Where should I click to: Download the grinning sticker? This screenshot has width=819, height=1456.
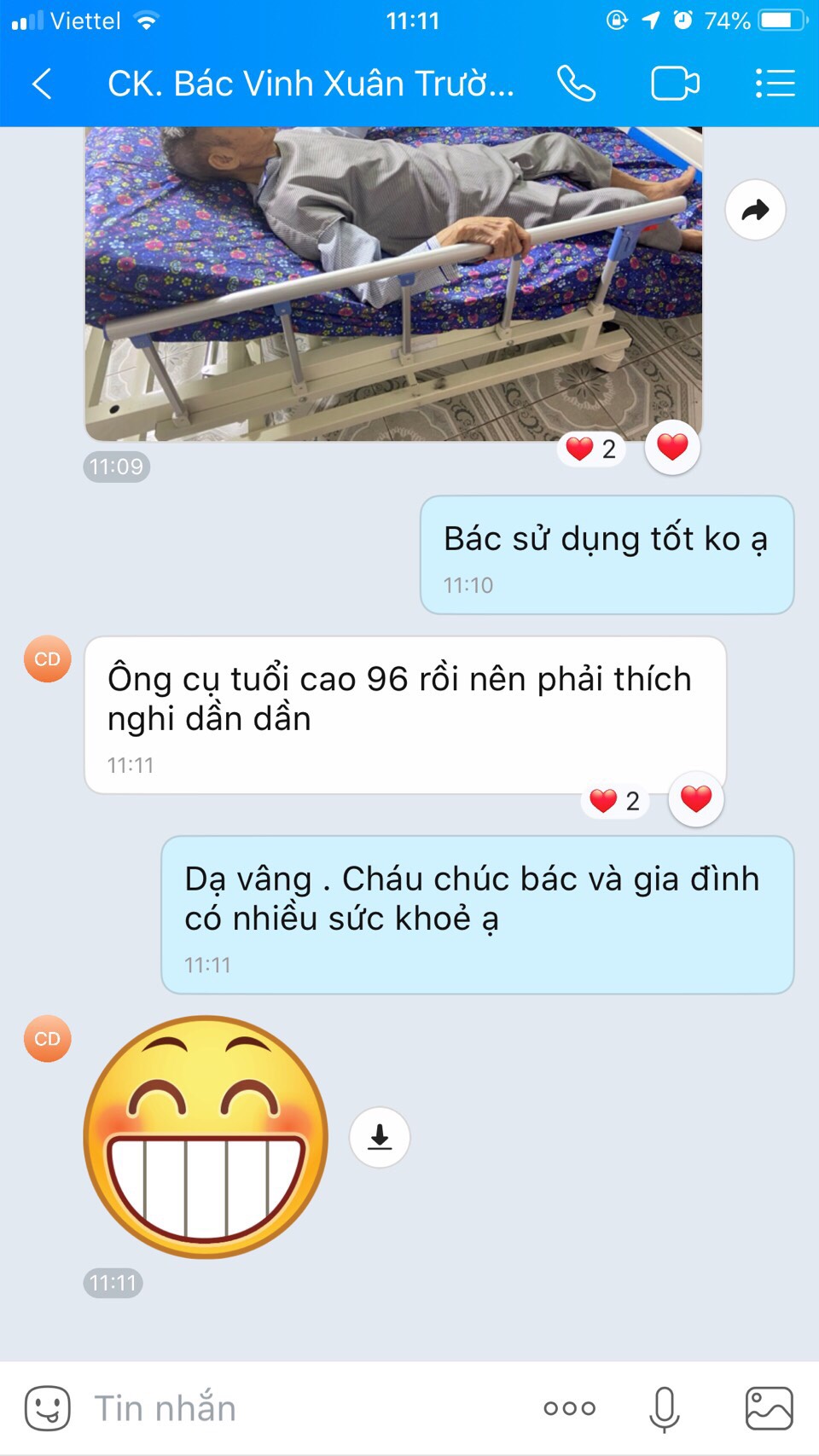point(380,1137)
